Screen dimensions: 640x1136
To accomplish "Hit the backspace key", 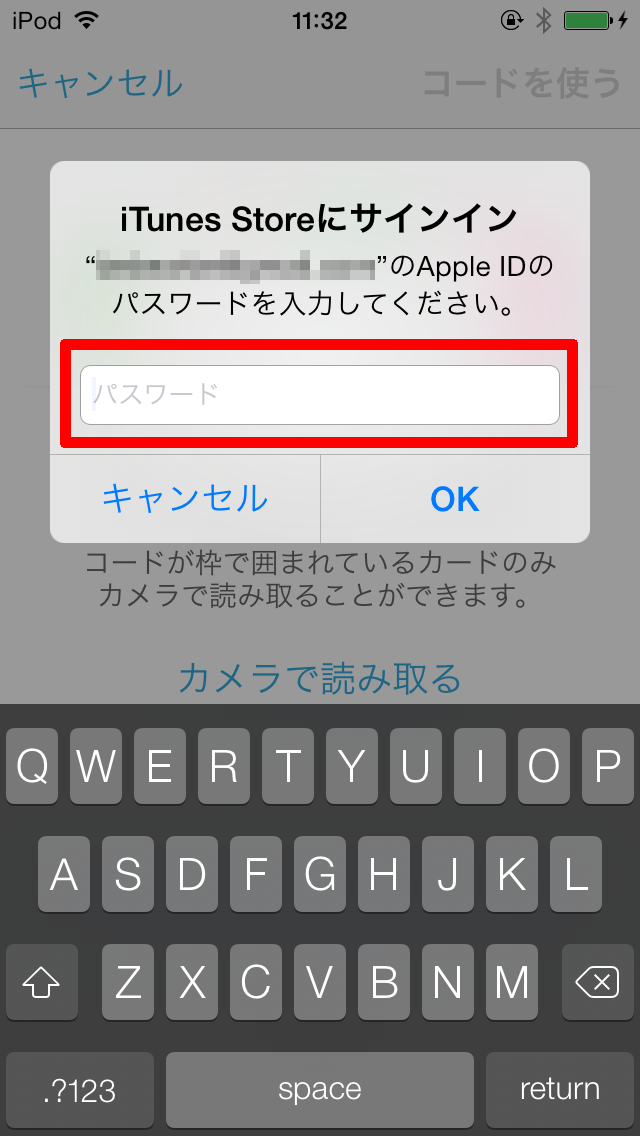I will (x=598, y=984).
